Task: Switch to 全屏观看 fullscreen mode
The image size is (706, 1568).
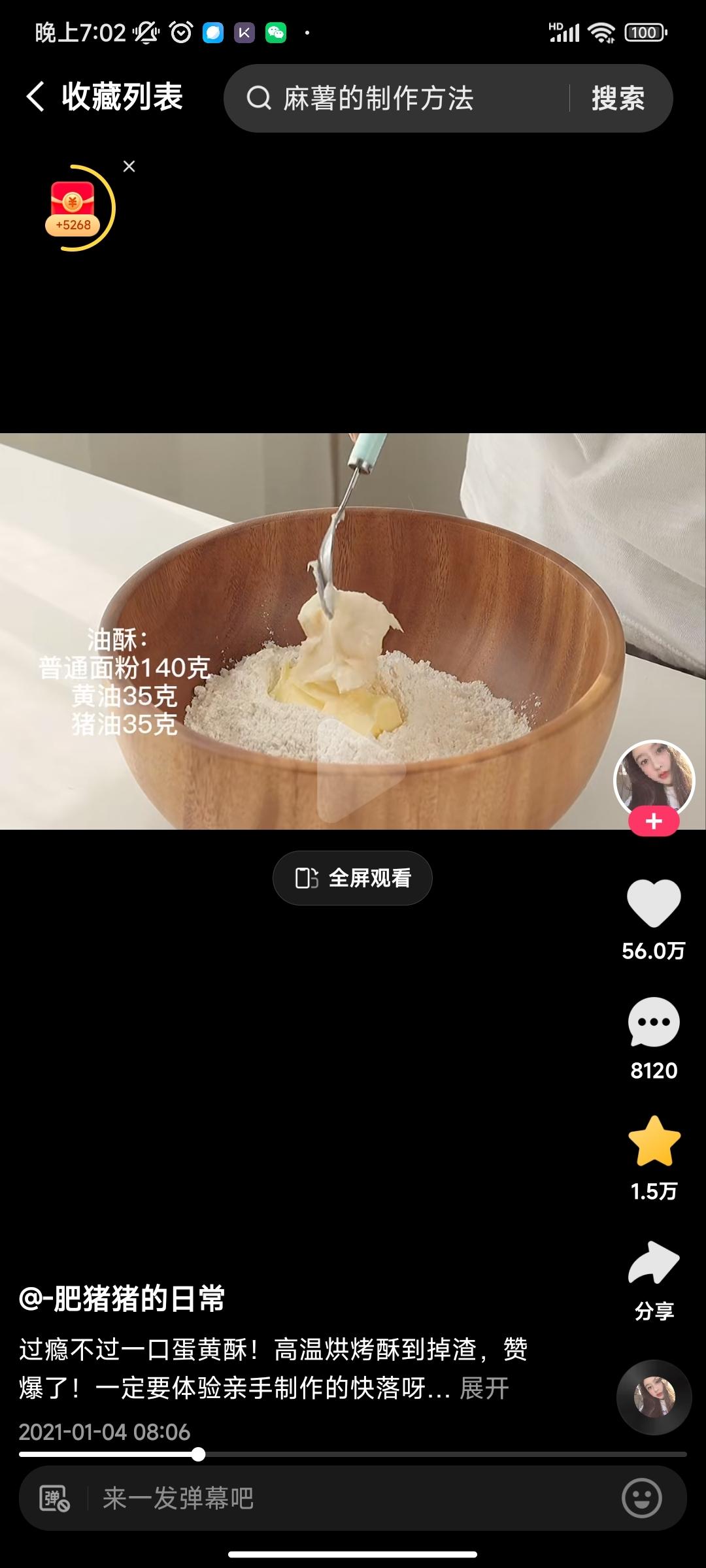Action: tap(352, 878)
